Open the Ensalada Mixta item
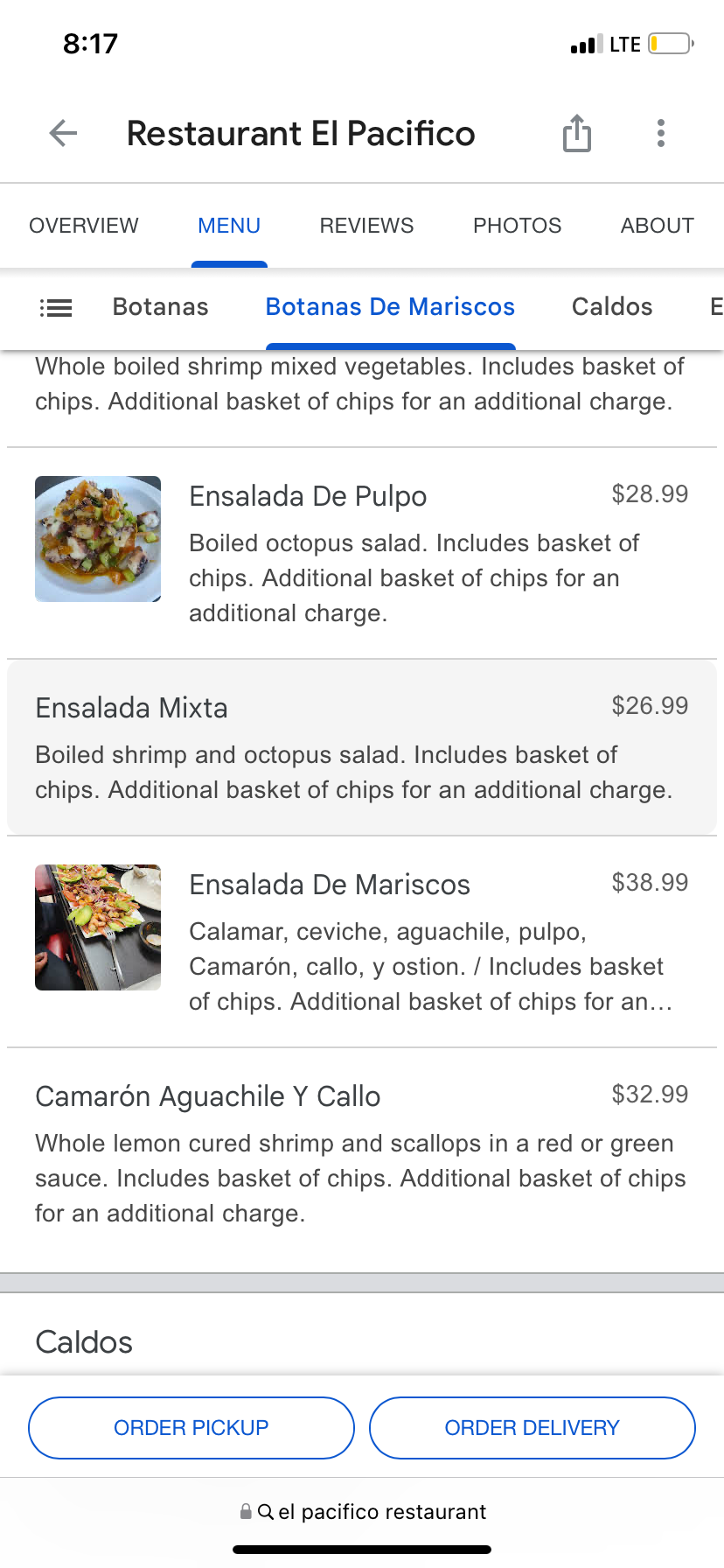724x1568 pixels. 362,747
